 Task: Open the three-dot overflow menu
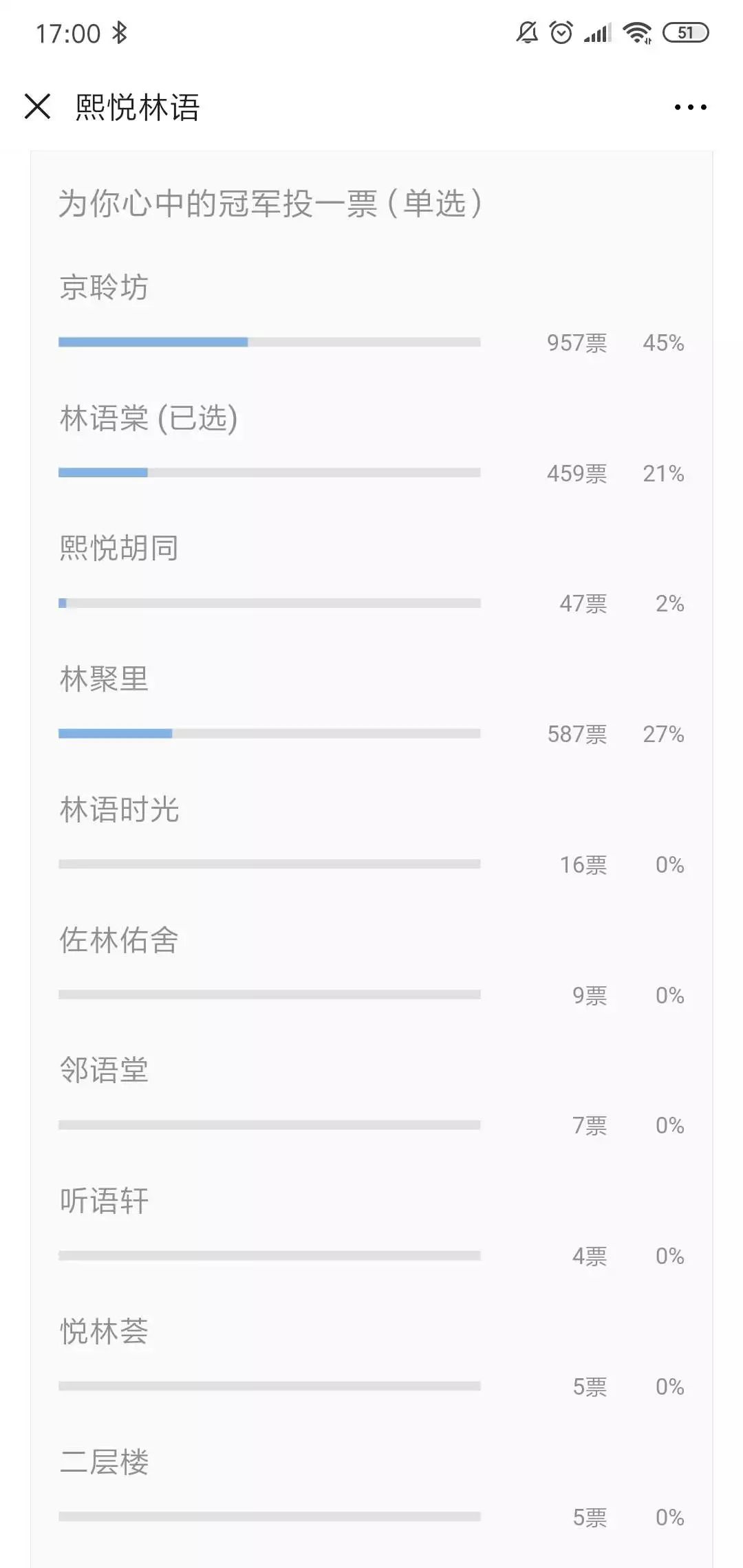pos(690,107)
